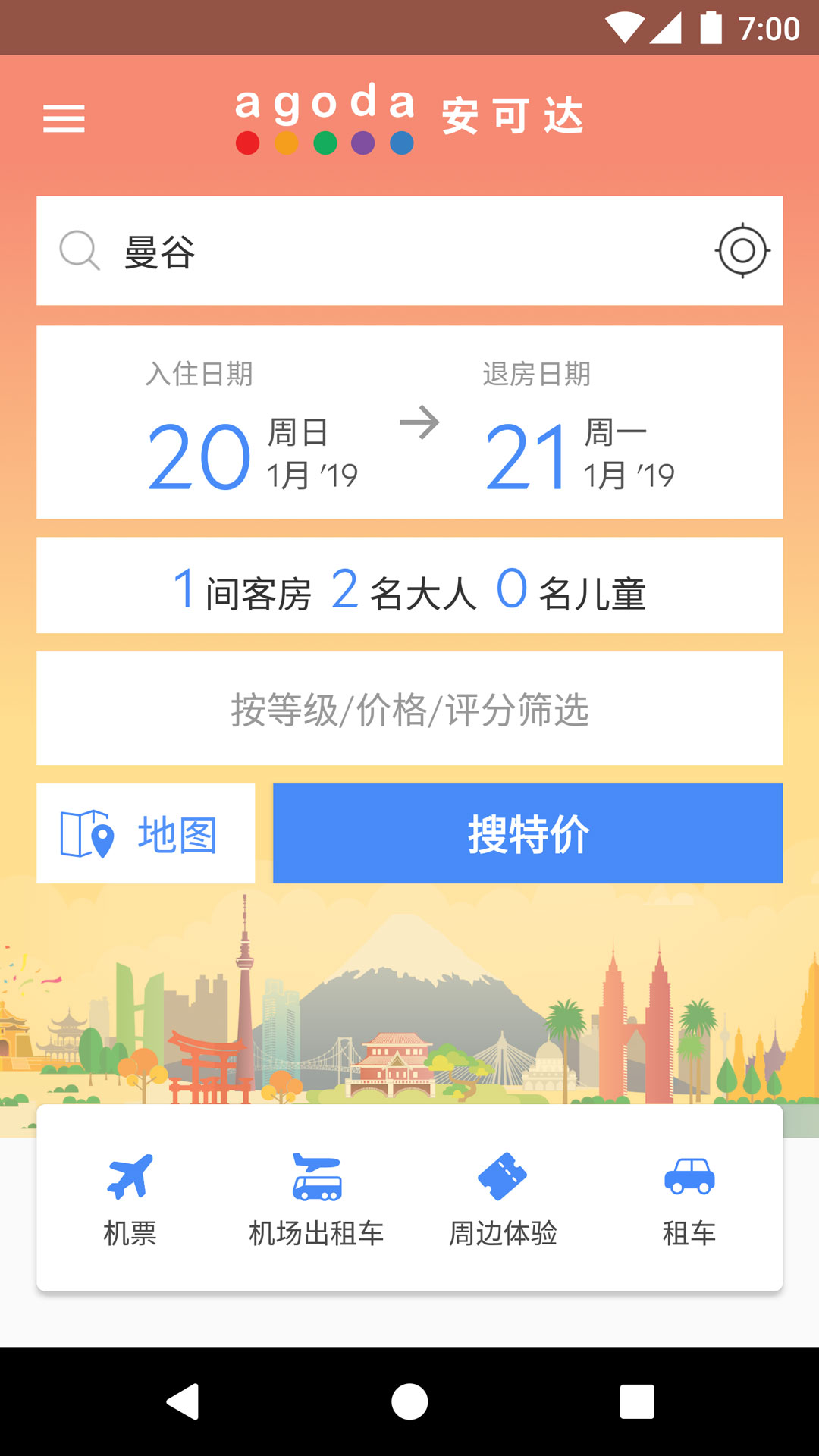Use current location target icon

click(742, 251)
